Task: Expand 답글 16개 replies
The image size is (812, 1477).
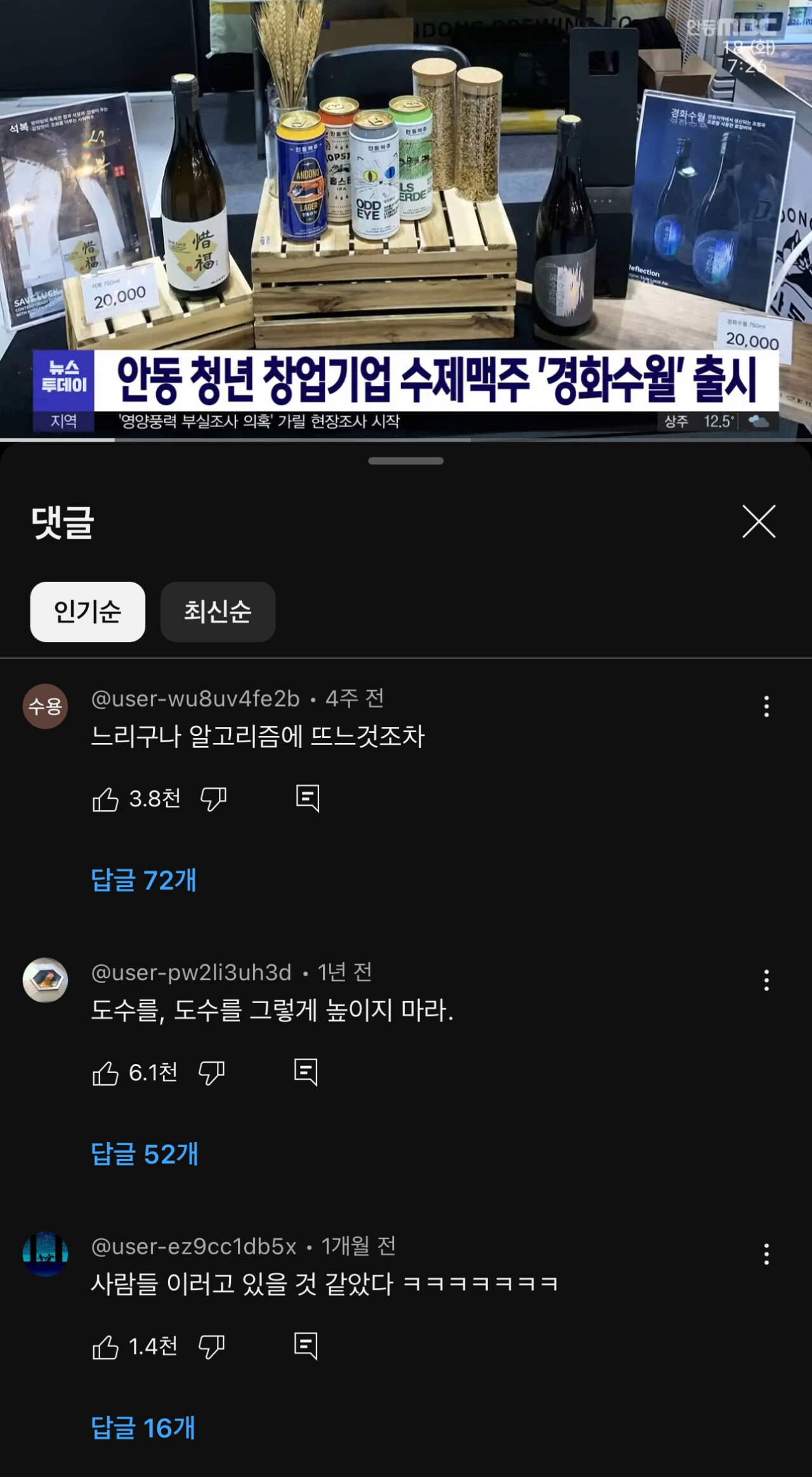Action: click(x=143, y=1428)
